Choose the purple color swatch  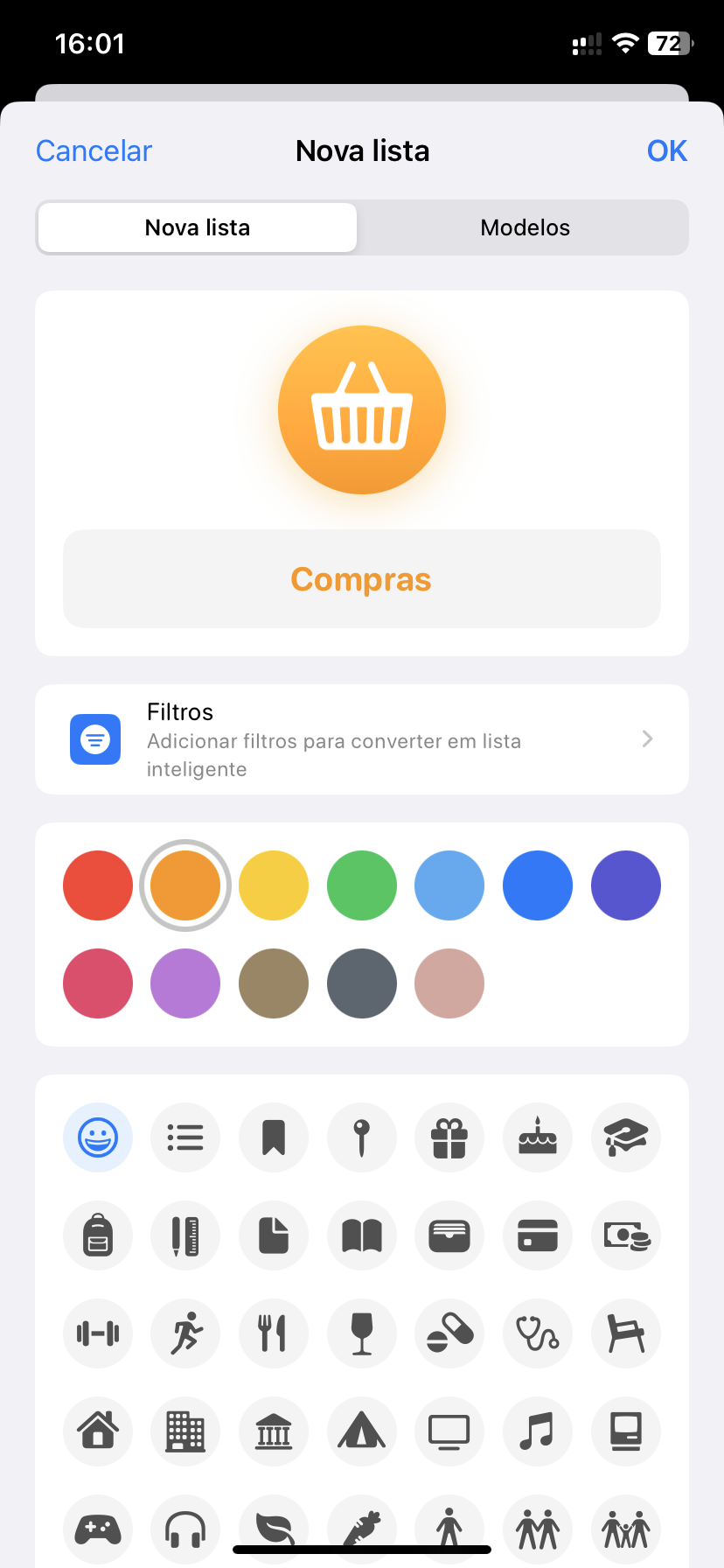[185, 983]
